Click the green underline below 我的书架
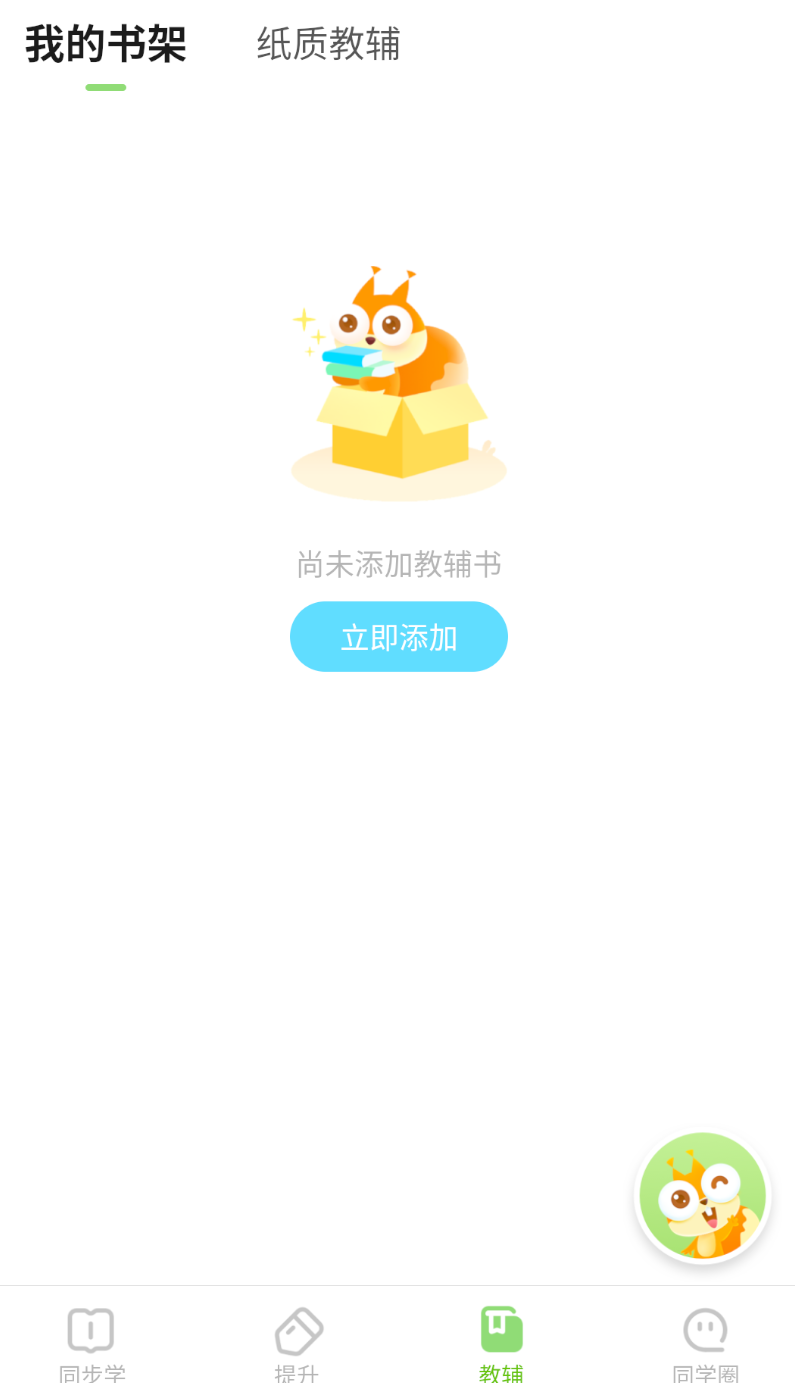Image resolution: width=795 pixels, height=1383 pixels. point(107,87)
